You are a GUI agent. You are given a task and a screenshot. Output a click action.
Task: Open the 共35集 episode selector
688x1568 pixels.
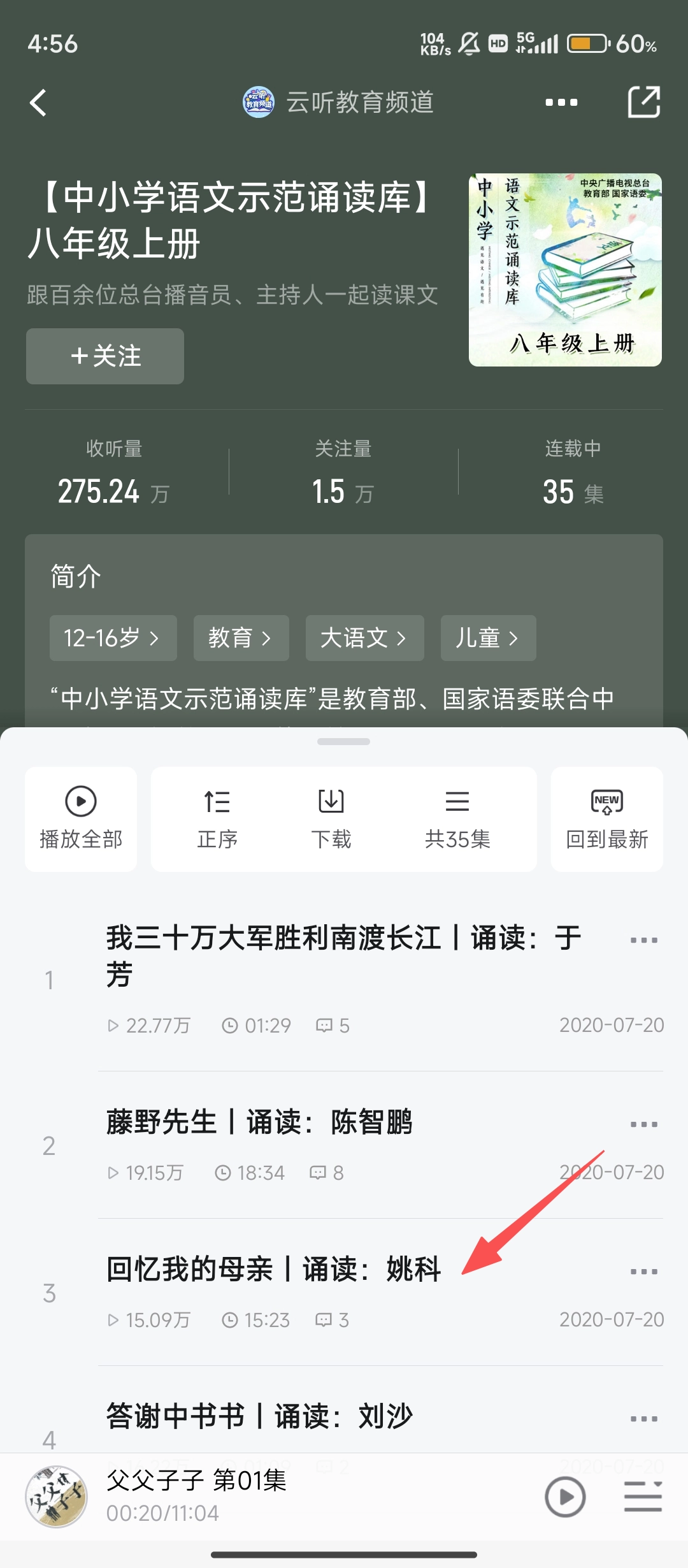pyautogui.click(x=457, y=819)
